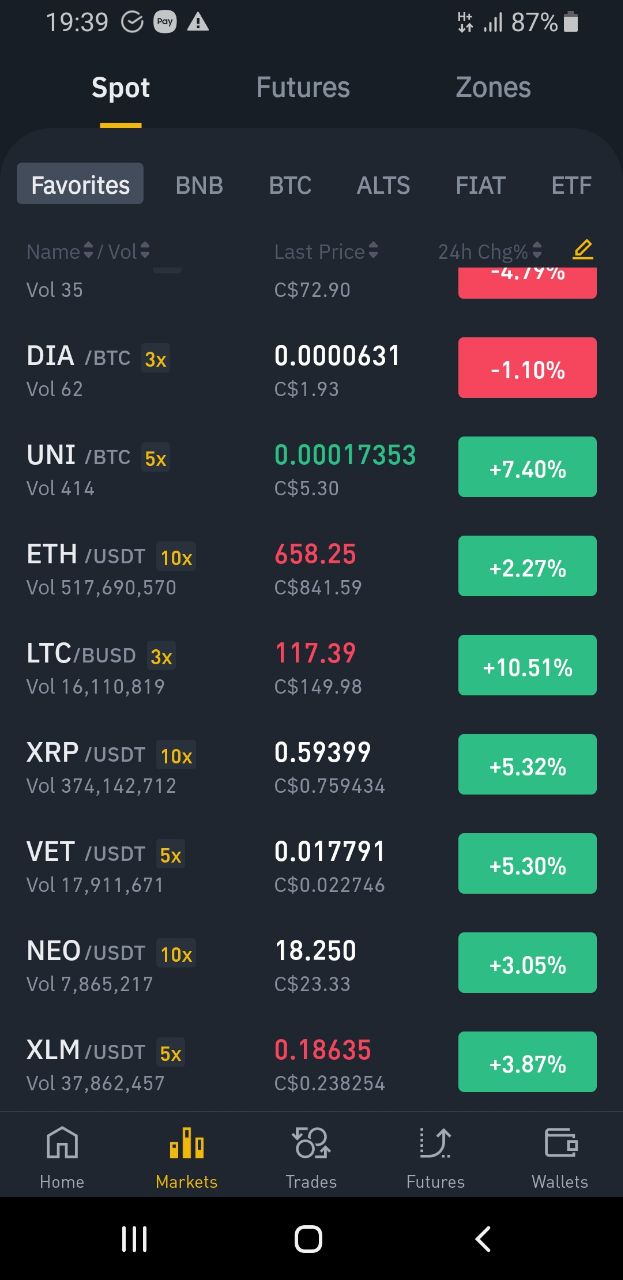The width and height of the screenshot is (623, 1280).
Task: Open the DIA/BTC trading pair
Action: (x=311, y=370)
